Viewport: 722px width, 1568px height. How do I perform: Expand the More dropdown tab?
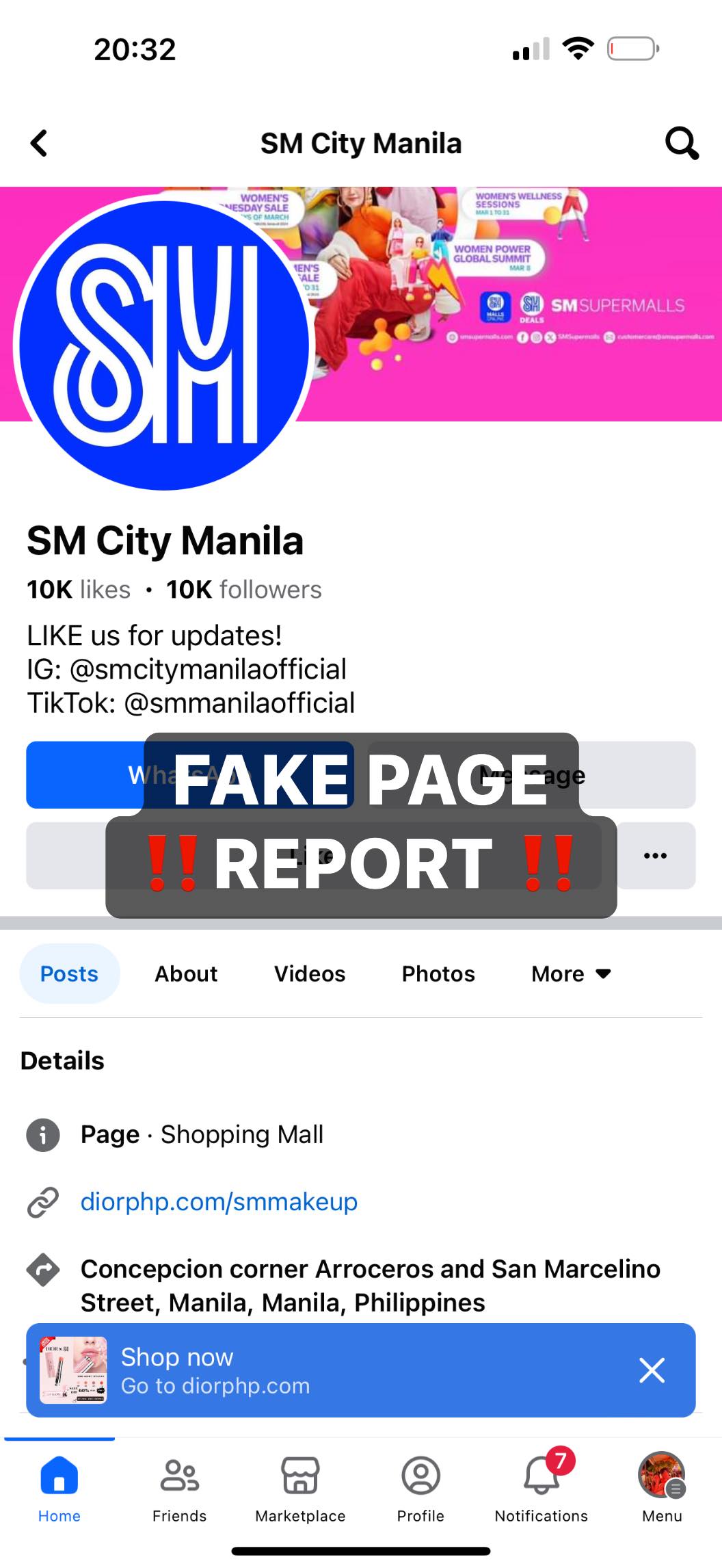point(571,974)
